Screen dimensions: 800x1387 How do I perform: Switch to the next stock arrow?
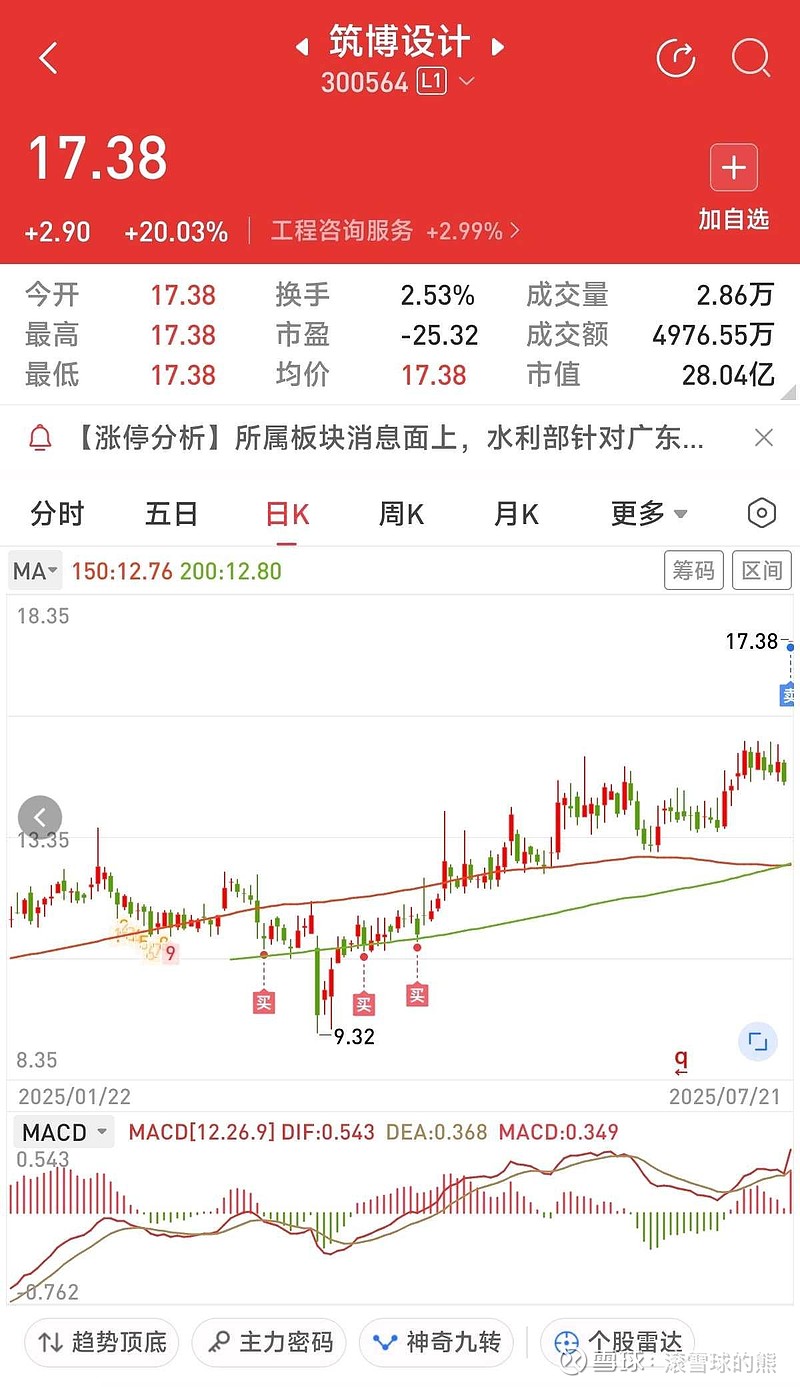[x=498, y=46]
